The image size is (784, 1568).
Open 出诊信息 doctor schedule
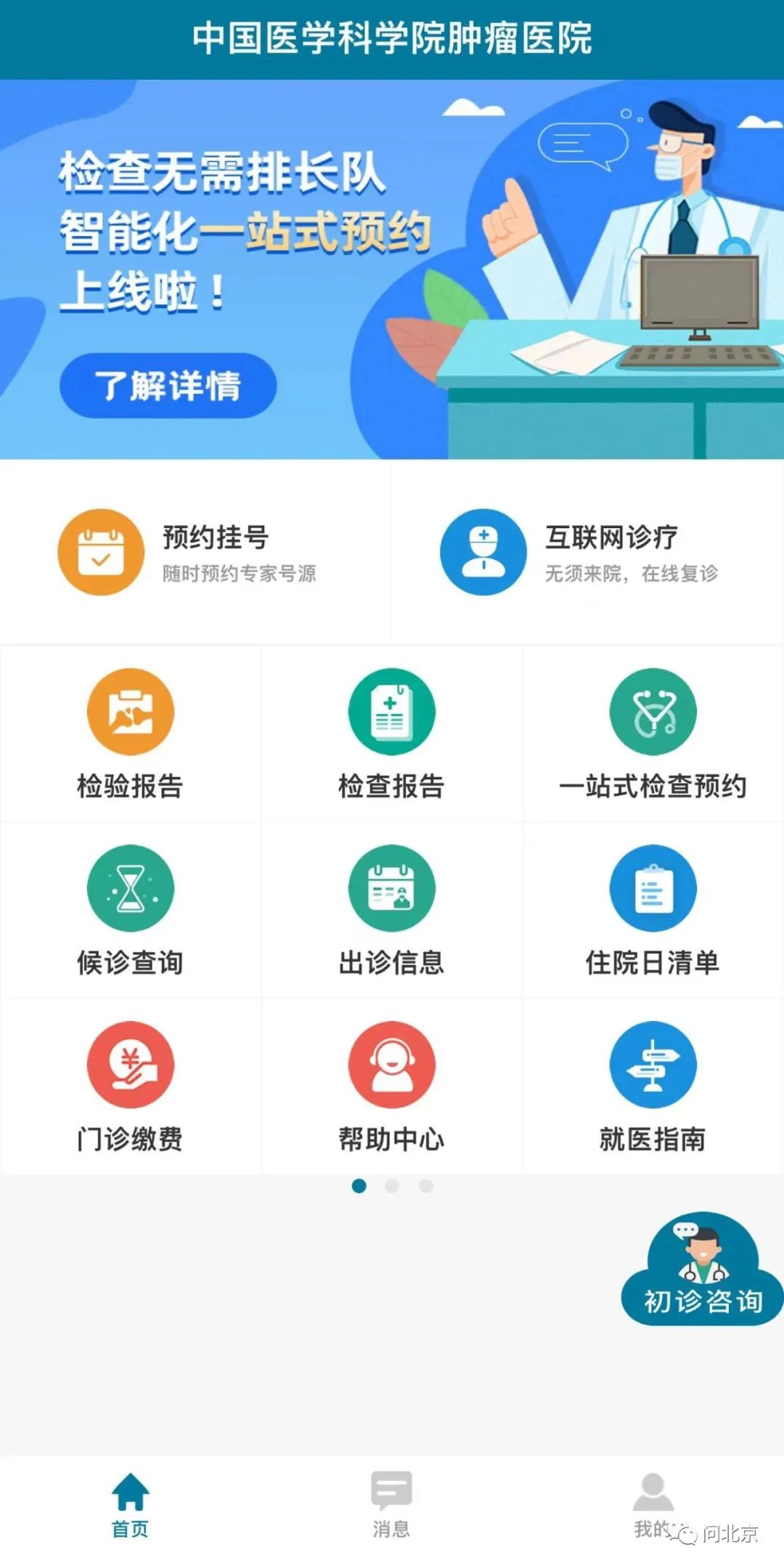click(392, 910)
